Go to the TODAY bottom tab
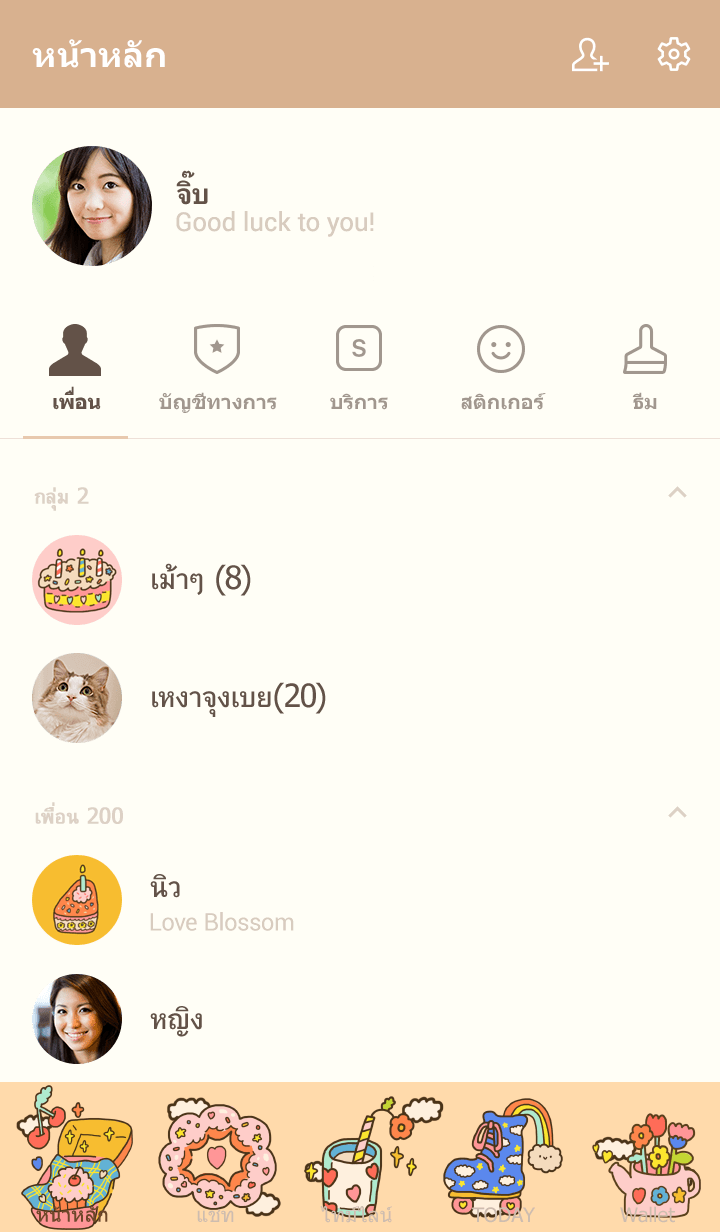 pyautogui.click(x=503, y=1158)
